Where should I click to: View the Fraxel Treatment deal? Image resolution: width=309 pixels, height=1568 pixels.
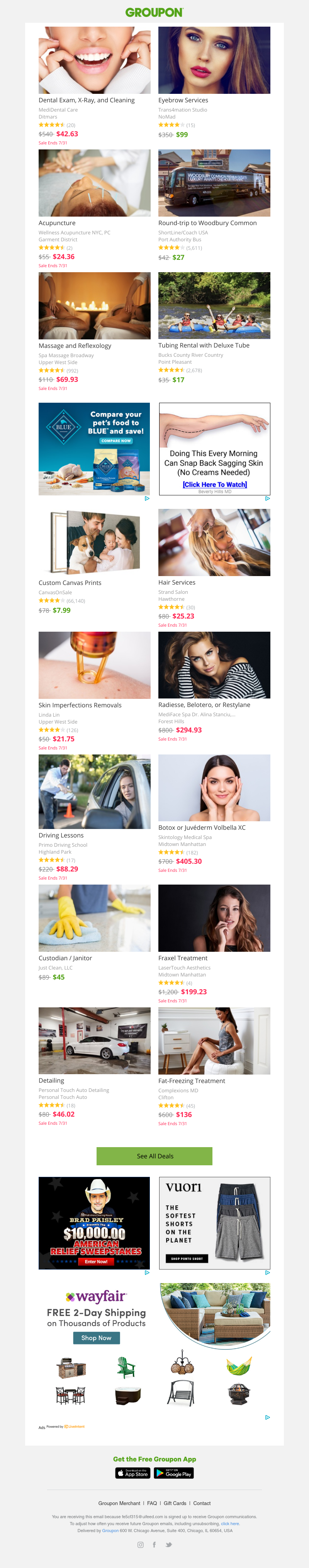[183, 958]
